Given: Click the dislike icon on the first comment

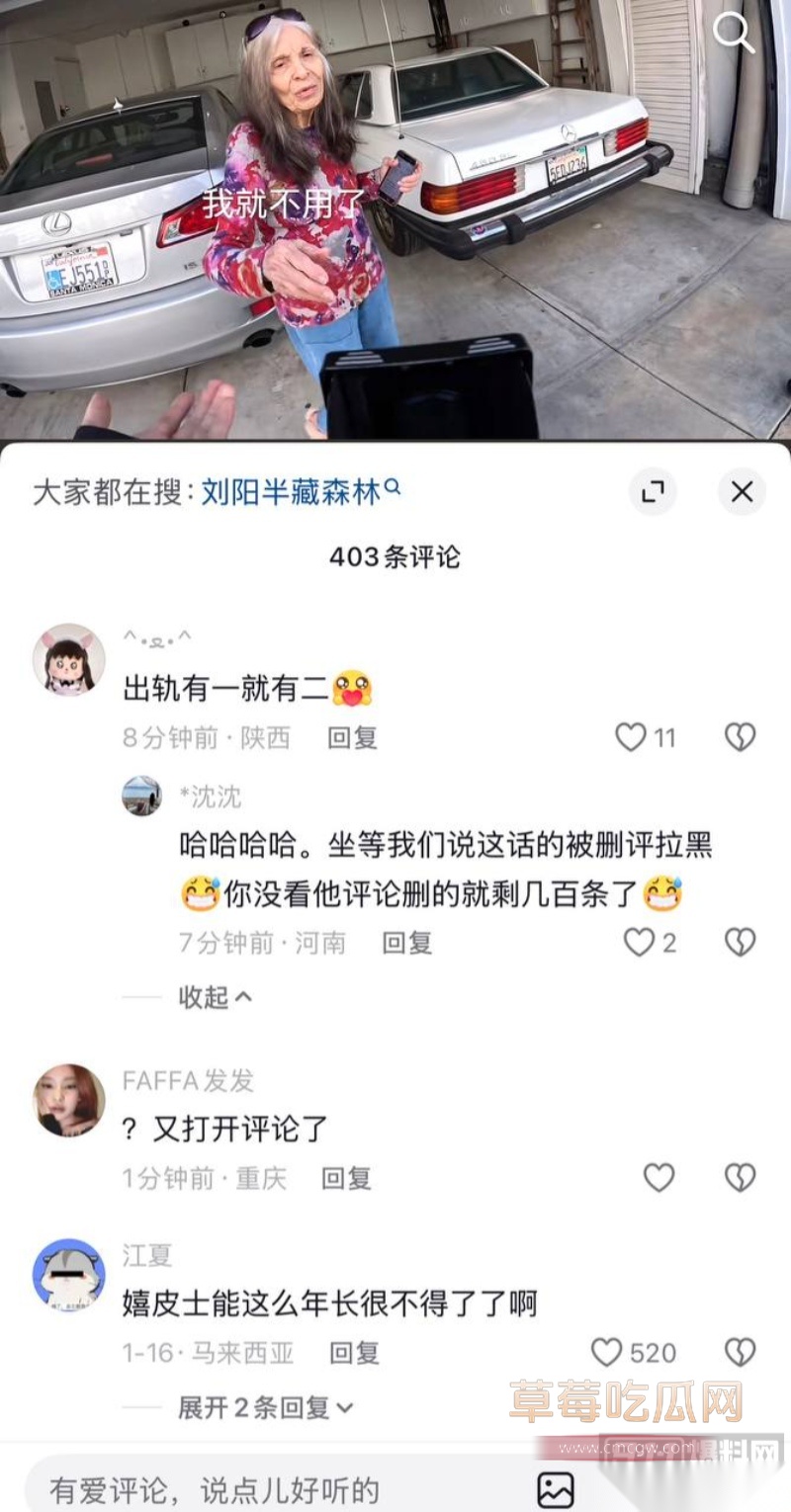Looking at the screenshot, I should [x=741, y=737].
